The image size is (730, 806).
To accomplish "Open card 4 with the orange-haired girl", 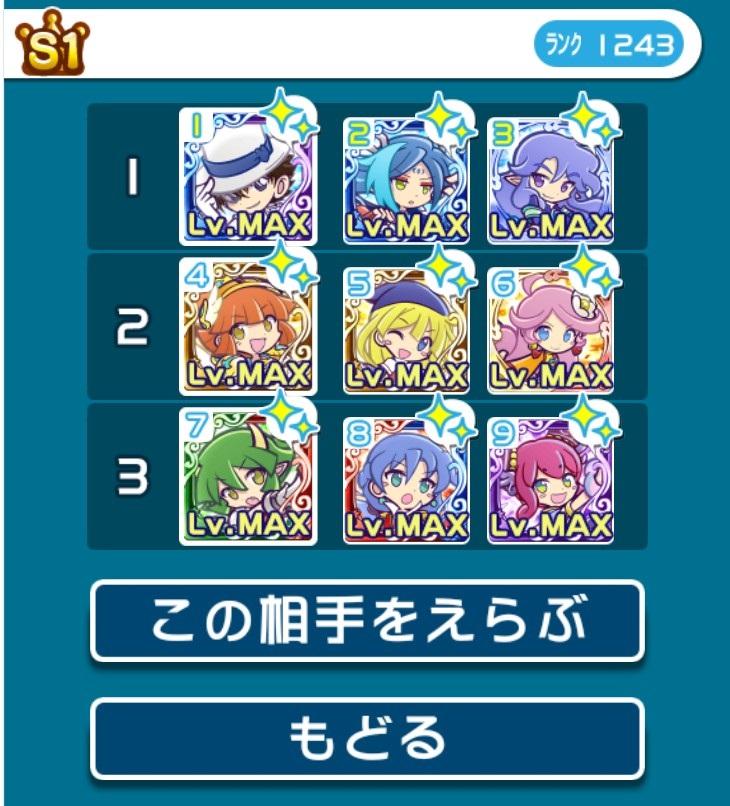I will coord(247,327).
